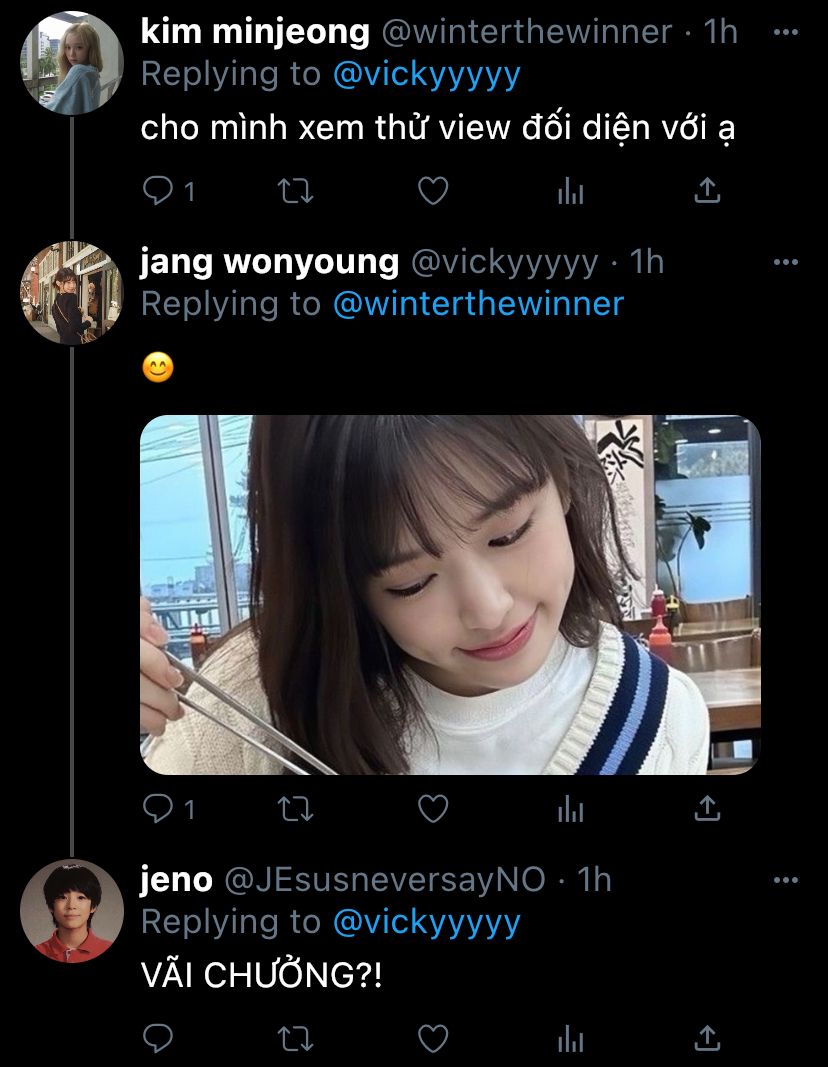828x1067 pixels.
Task: Retweet jeno's reply
Action: (x=296, y=1038)
